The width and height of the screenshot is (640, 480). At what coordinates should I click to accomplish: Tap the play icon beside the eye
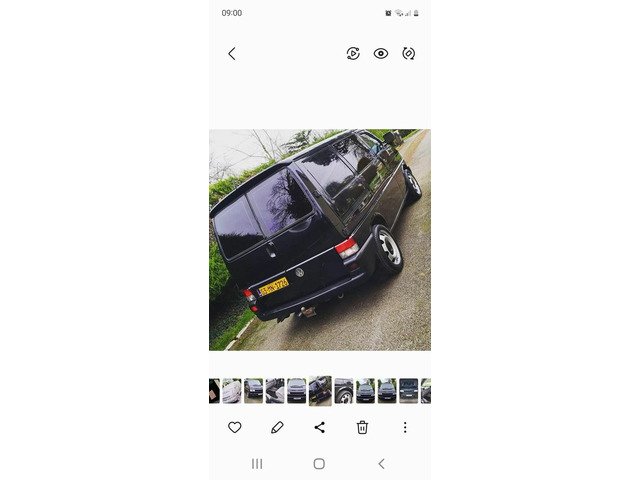[x=353, y=54]
